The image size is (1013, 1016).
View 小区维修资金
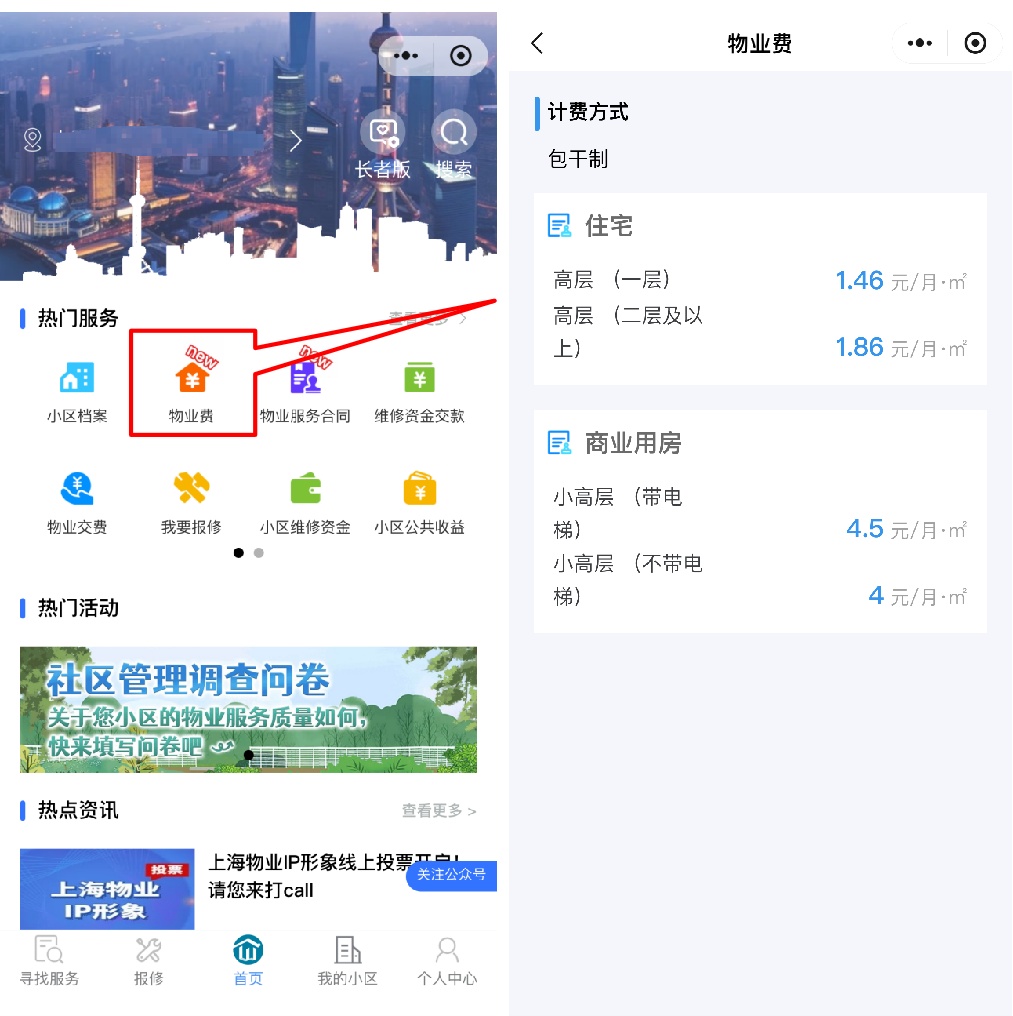pos(305,504)
